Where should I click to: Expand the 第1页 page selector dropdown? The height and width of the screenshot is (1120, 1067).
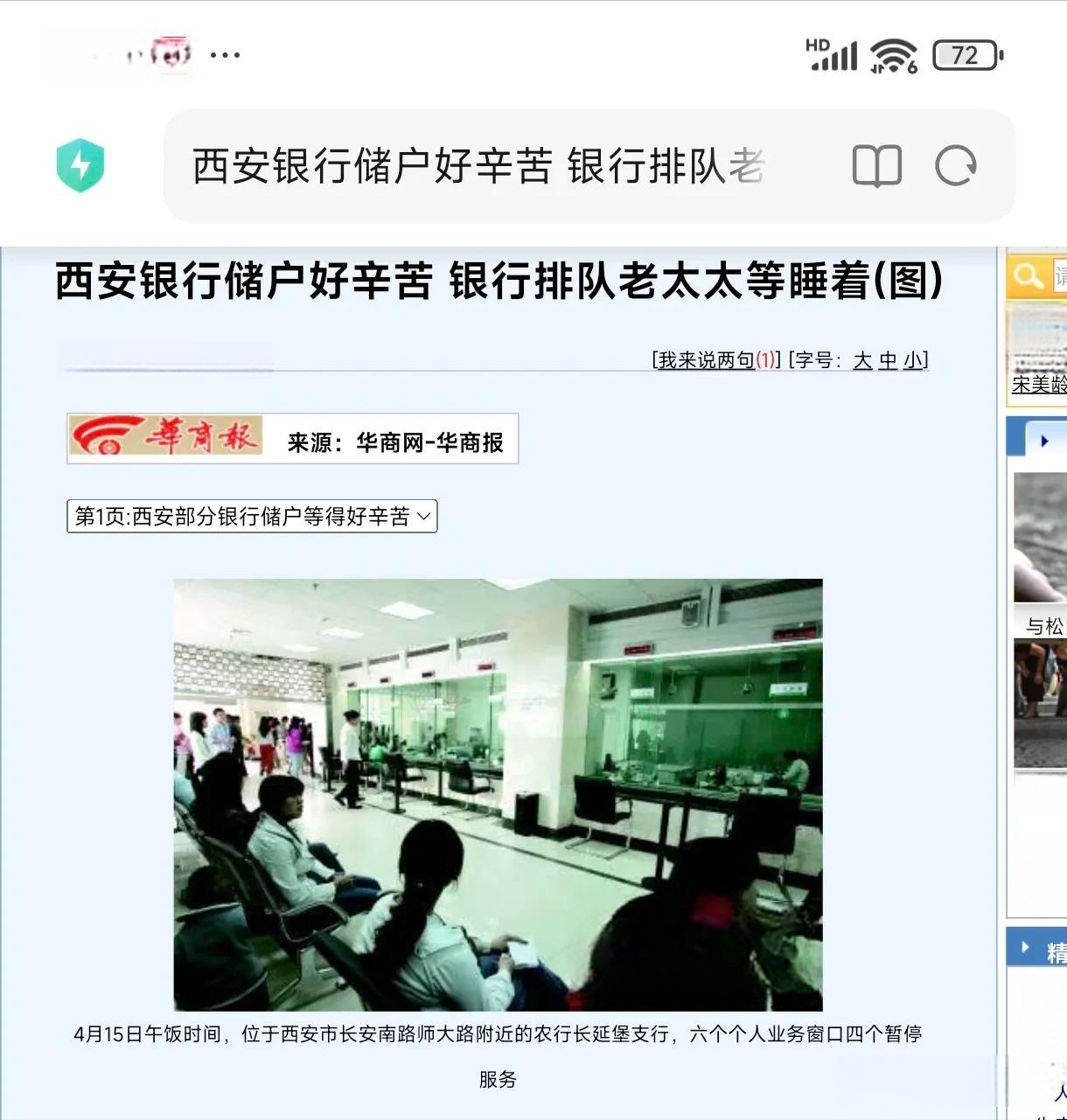click(x=252, y=516)
